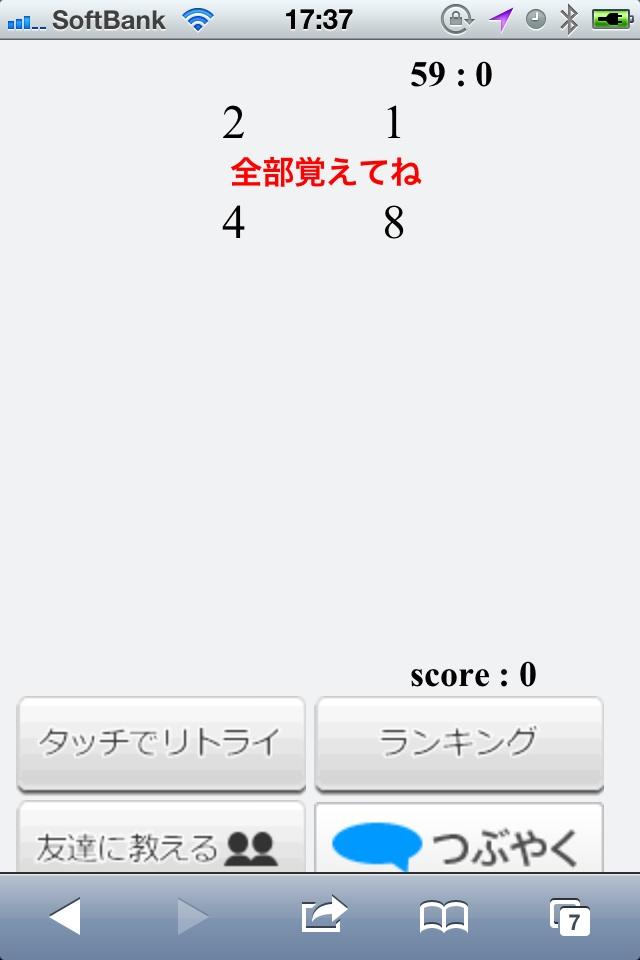Viewport: 640px width, 960px height.
Task: Open Safari share menu
Action: pyautogui.click(x=323, y=915)
